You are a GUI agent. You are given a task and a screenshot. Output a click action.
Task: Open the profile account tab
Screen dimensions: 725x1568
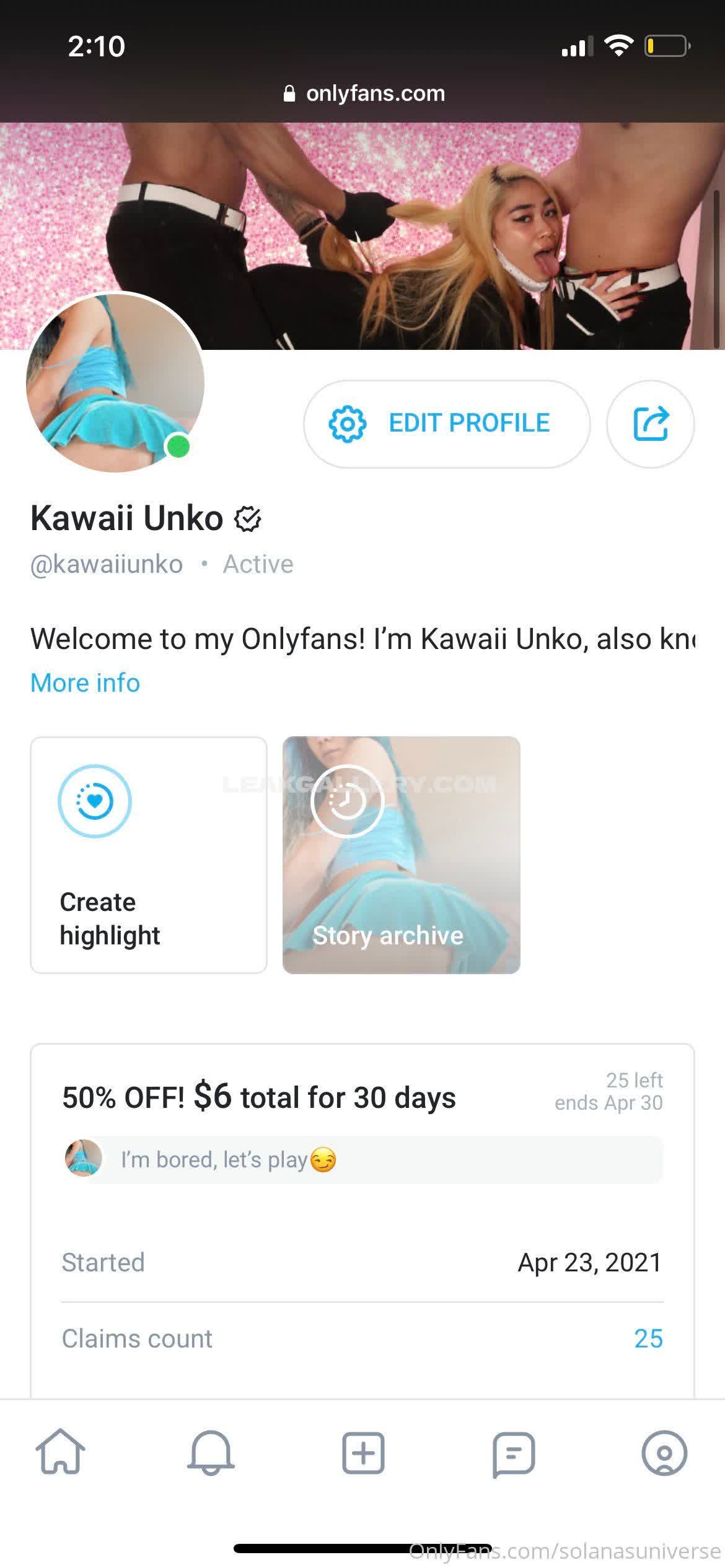point(664,1452)
